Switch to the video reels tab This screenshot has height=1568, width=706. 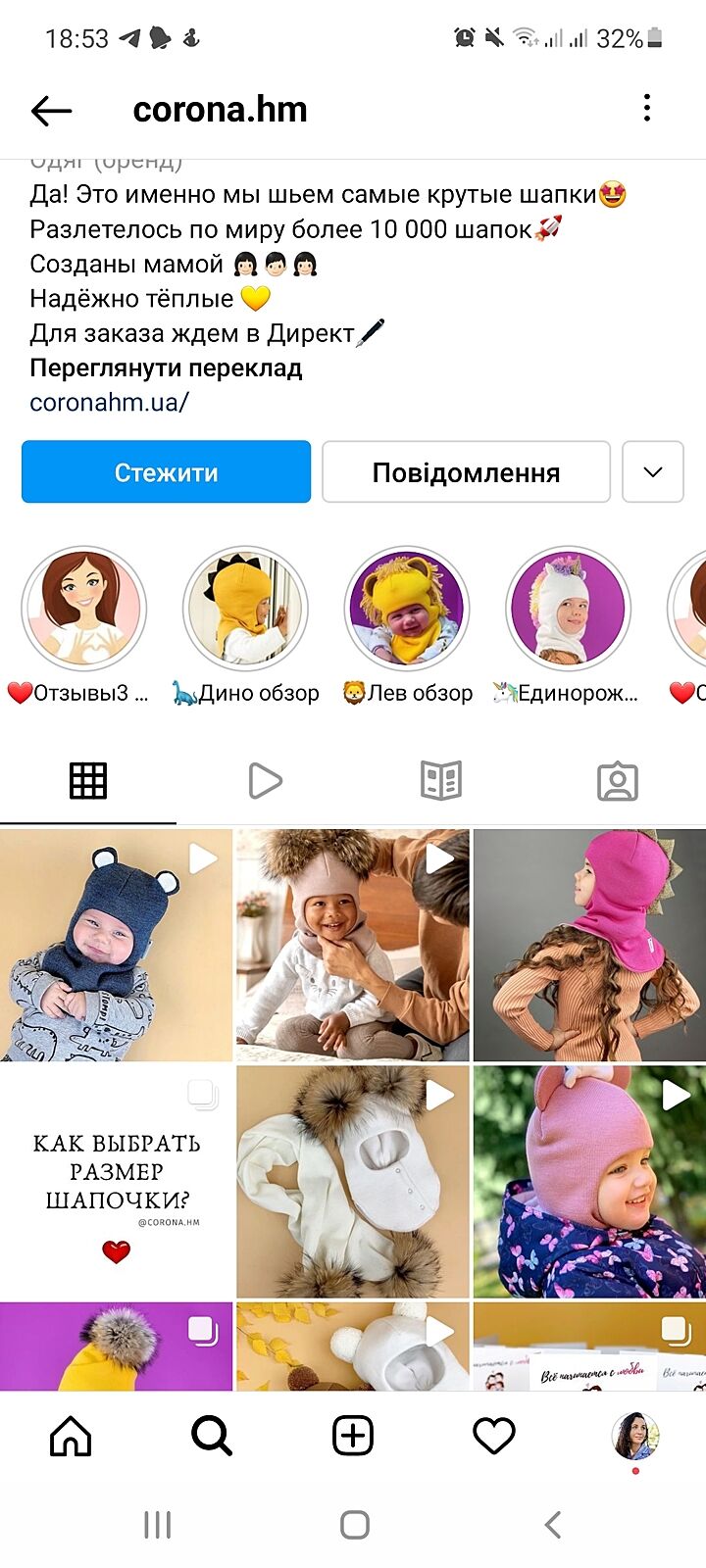(265, 781)
